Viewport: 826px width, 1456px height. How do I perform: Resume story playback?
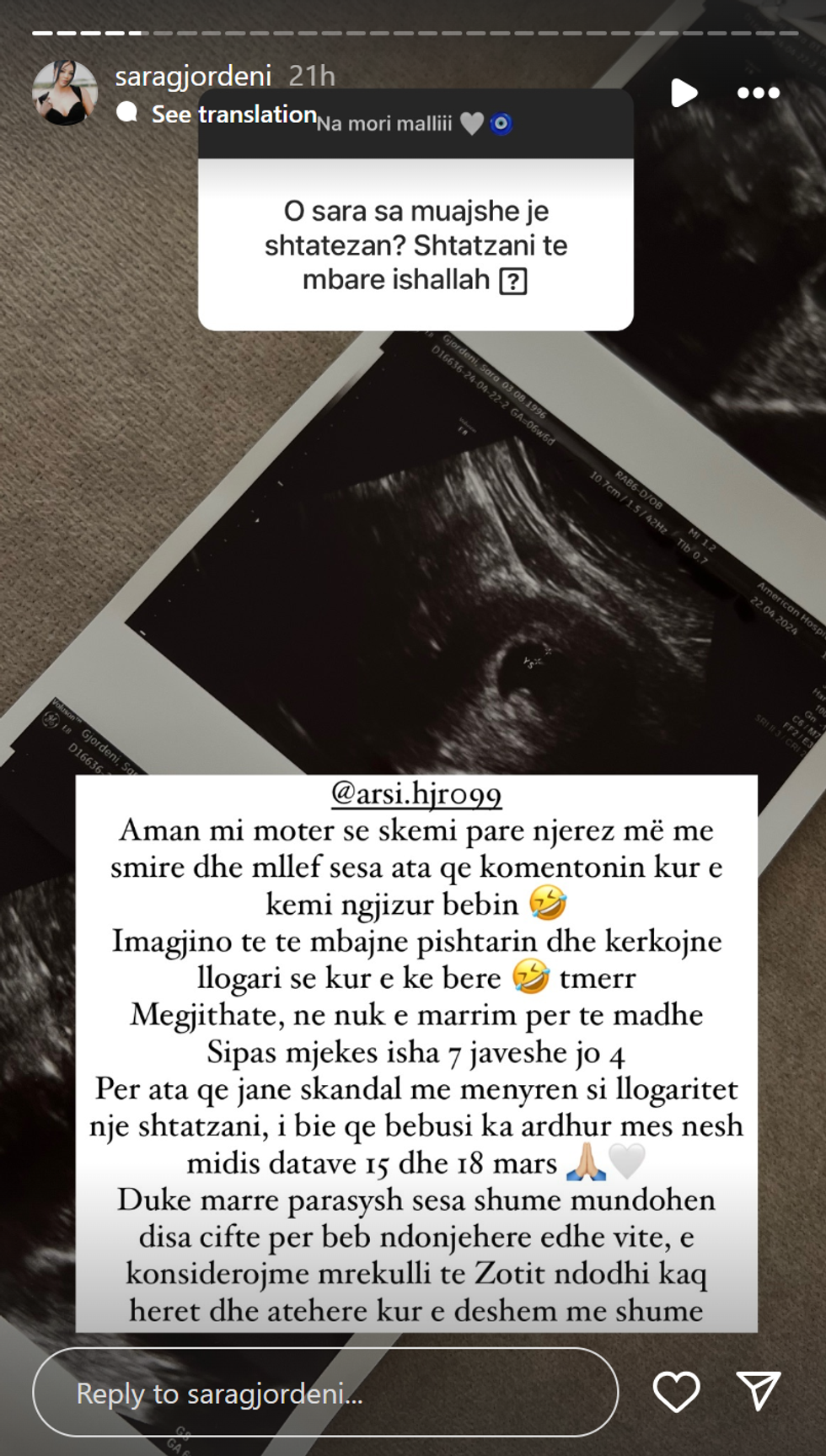(x=683, y=93)
